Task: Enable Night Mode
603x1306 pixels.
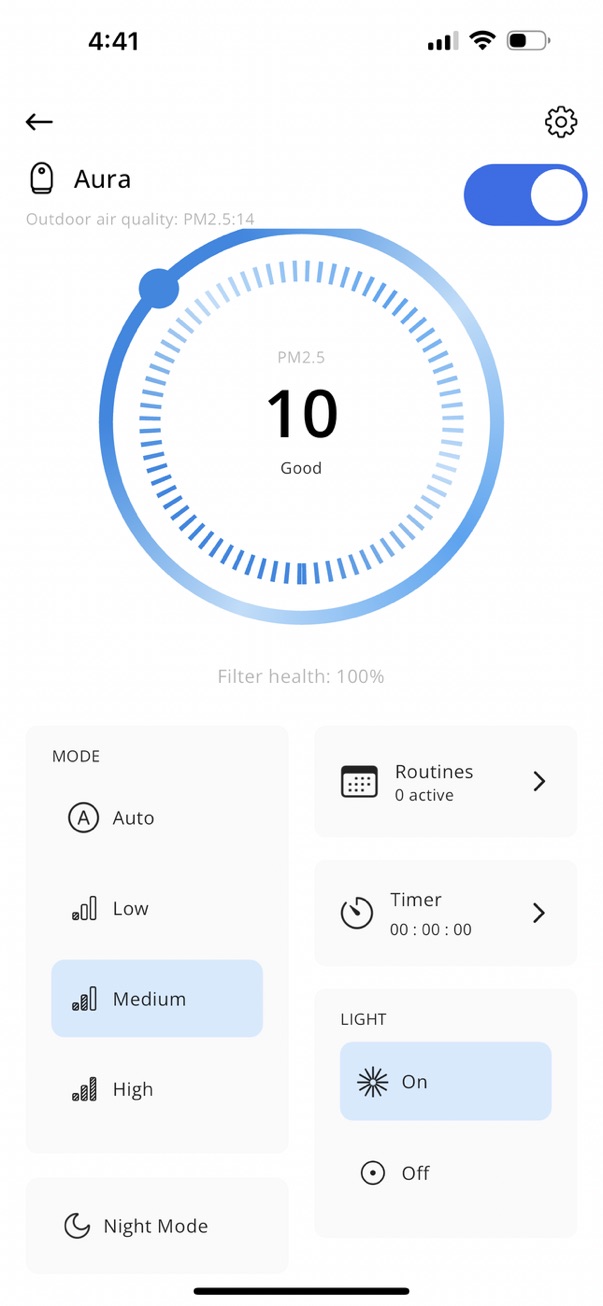Action: coord(157,1226)
